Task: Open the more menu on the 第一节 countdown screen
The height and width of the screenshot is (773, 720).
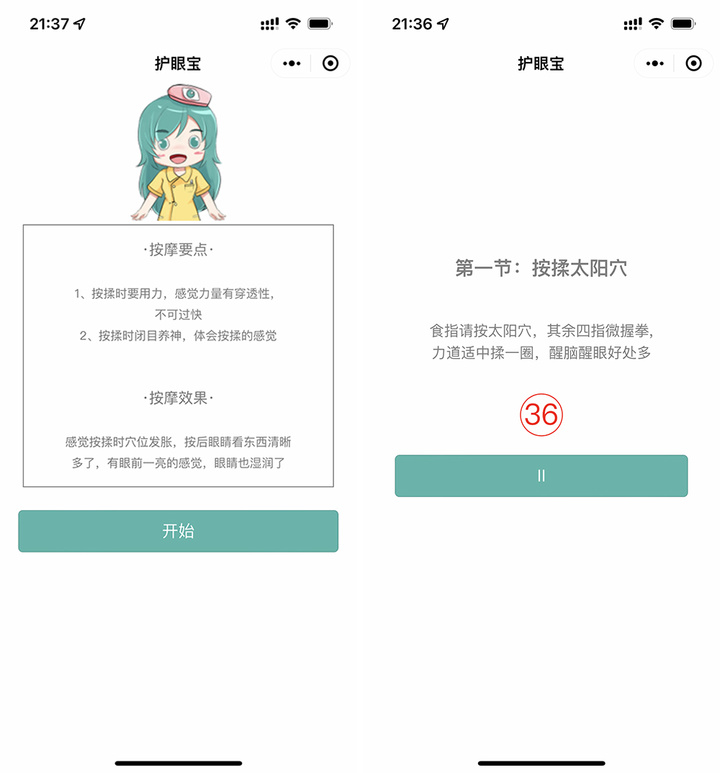Action: tap(655, 63)
